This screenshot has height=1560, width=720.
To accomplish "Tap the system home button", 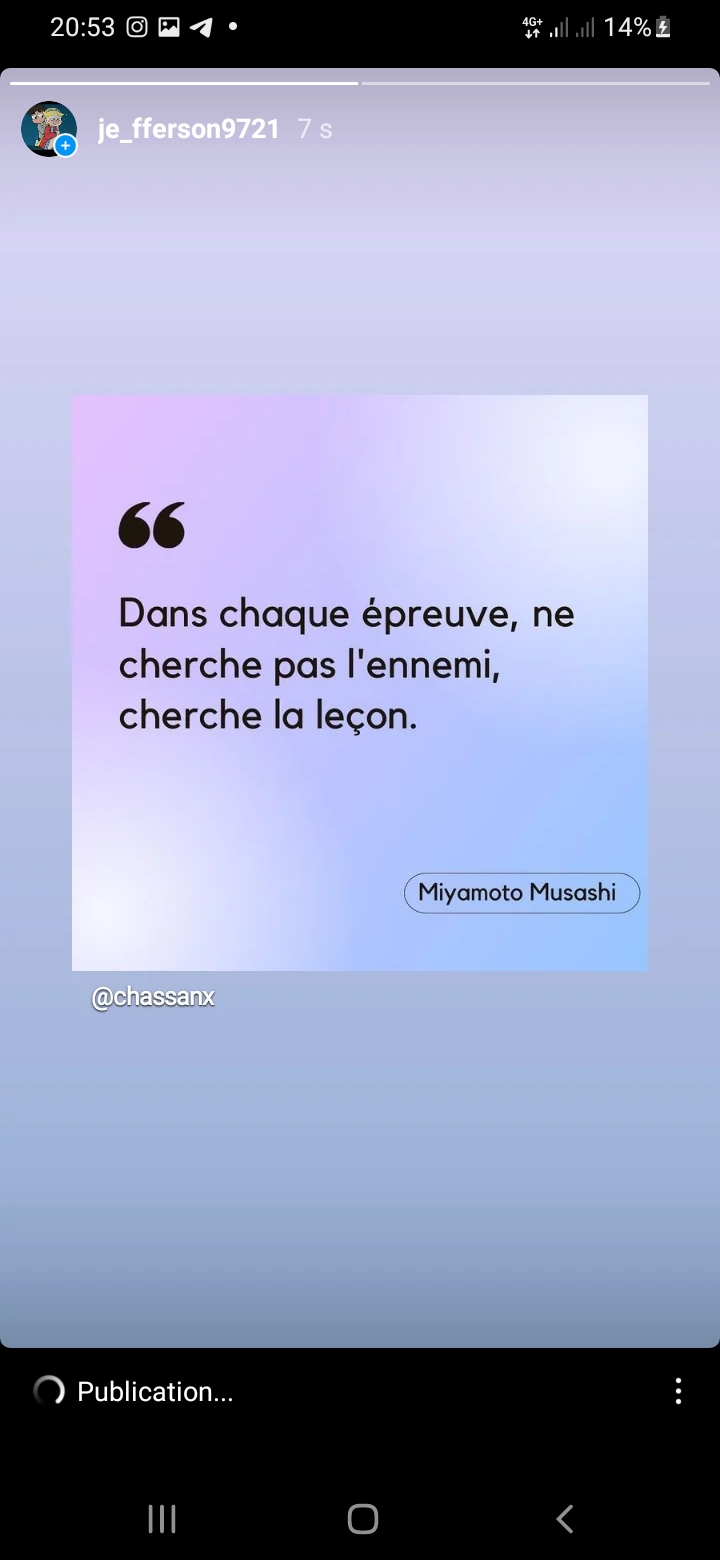I will (x=362, y=1519).
